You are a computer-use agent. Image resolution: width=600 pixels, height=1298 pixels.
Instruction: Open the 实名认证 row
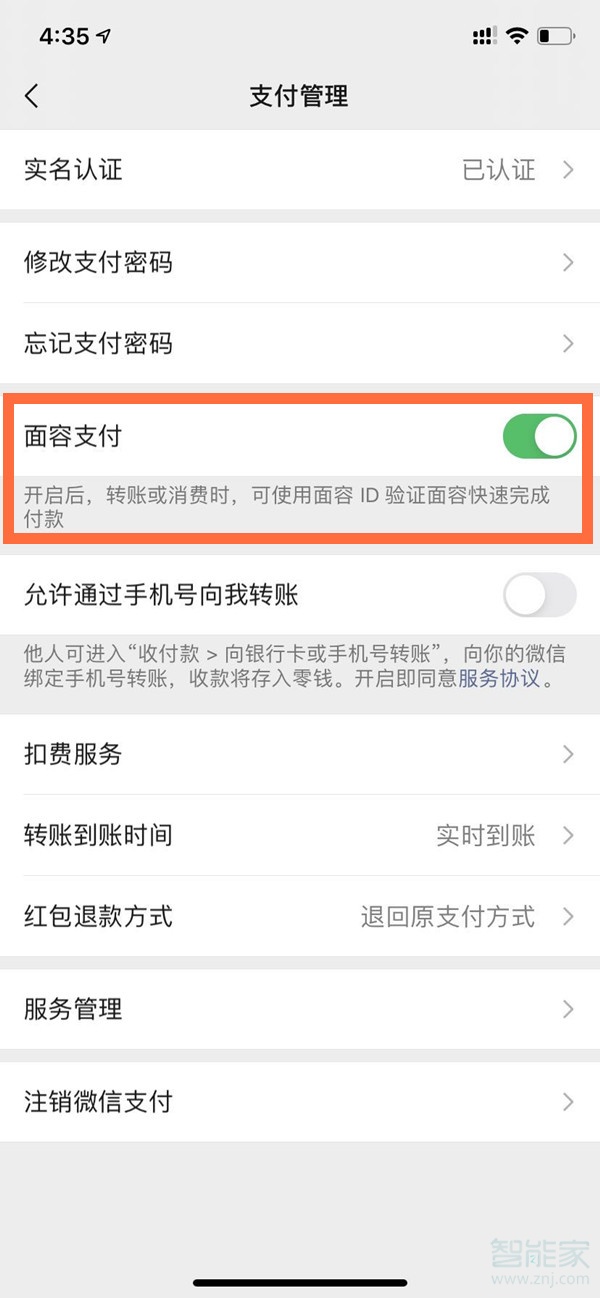point(300,169)
